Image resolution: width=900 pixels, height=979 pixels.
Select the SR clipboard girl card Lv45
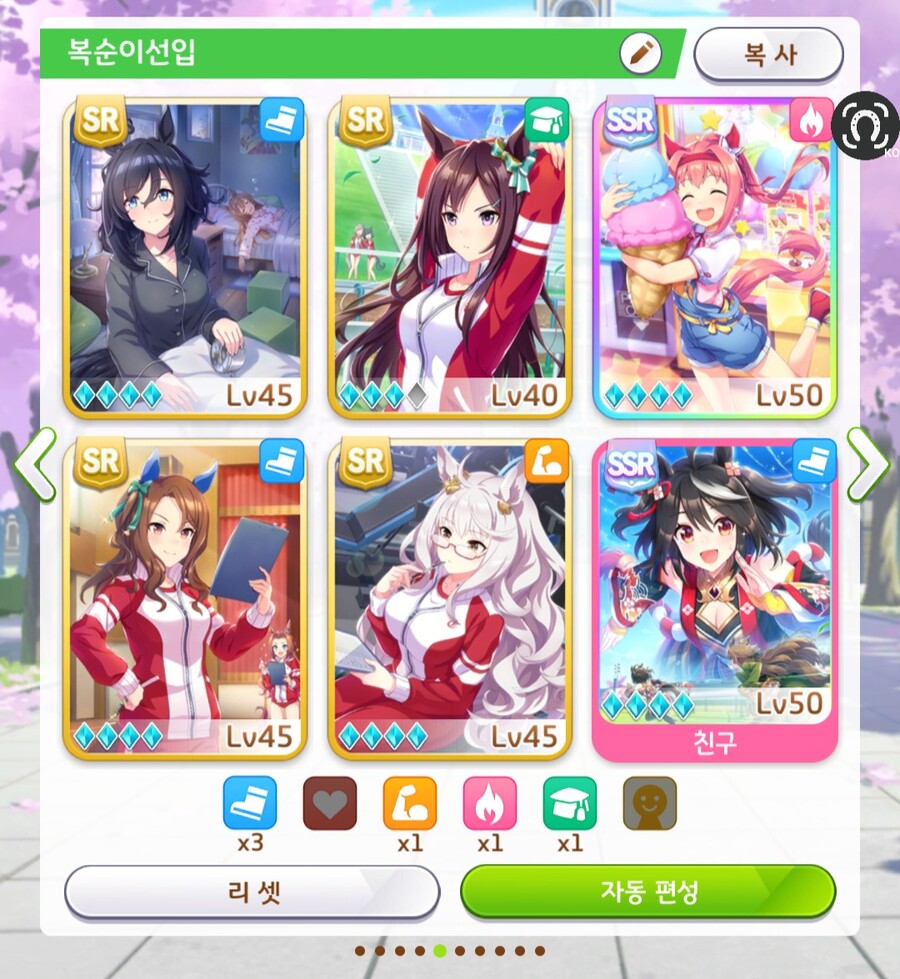click(x=184, y=597)
